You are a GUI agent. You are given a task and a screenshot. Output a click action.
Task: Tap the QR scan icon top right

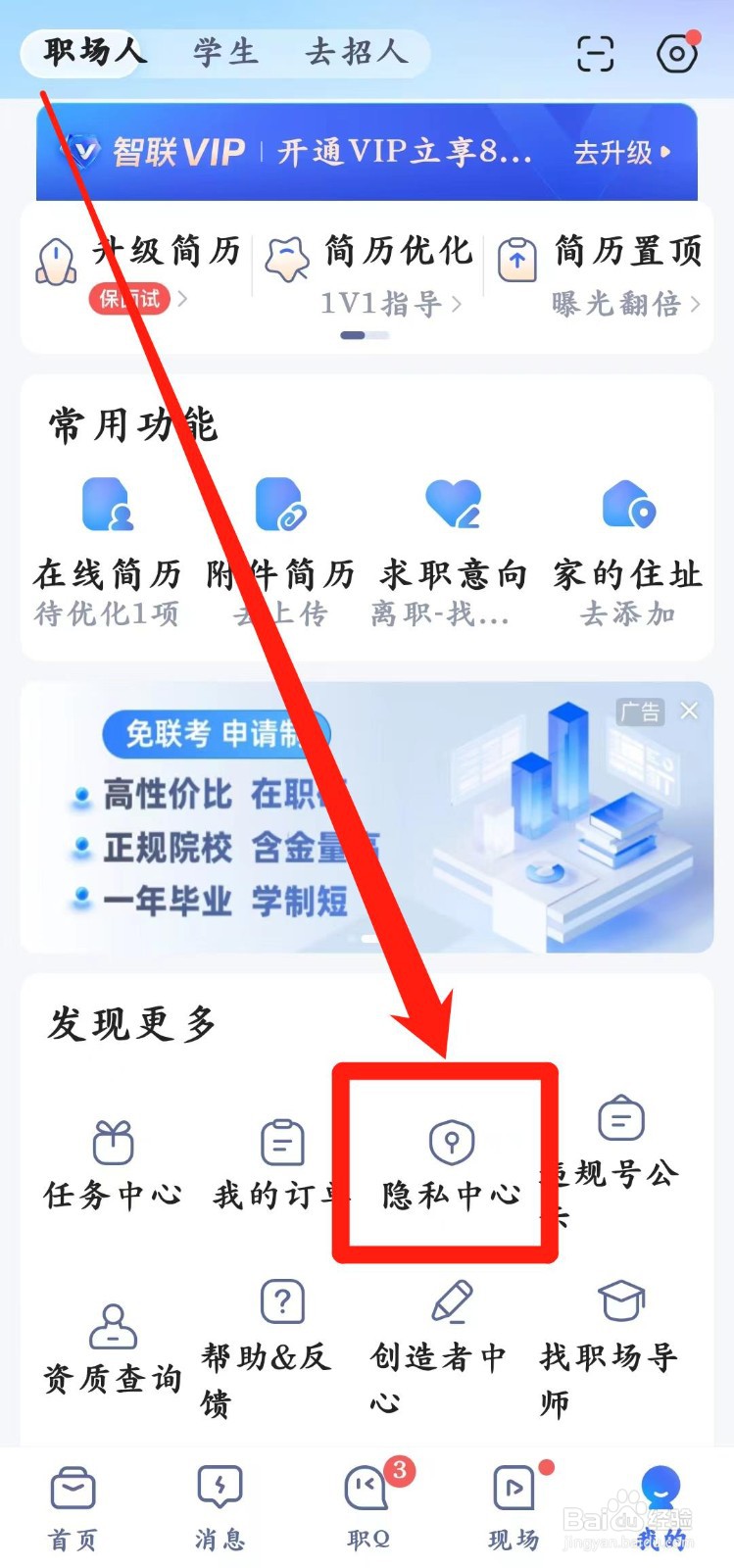pos(596,54)
